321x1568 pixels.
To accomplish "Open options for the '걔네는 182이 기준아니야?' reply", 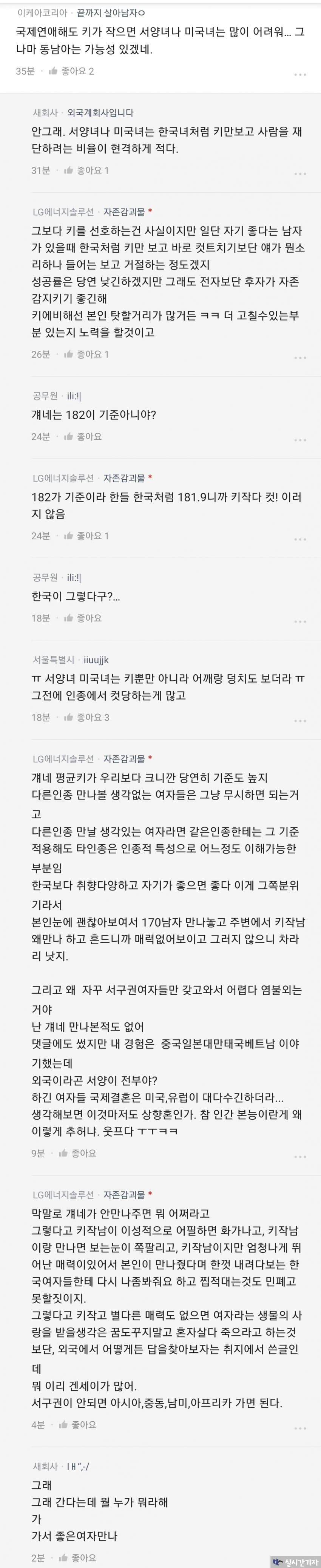I will point(300,439).
